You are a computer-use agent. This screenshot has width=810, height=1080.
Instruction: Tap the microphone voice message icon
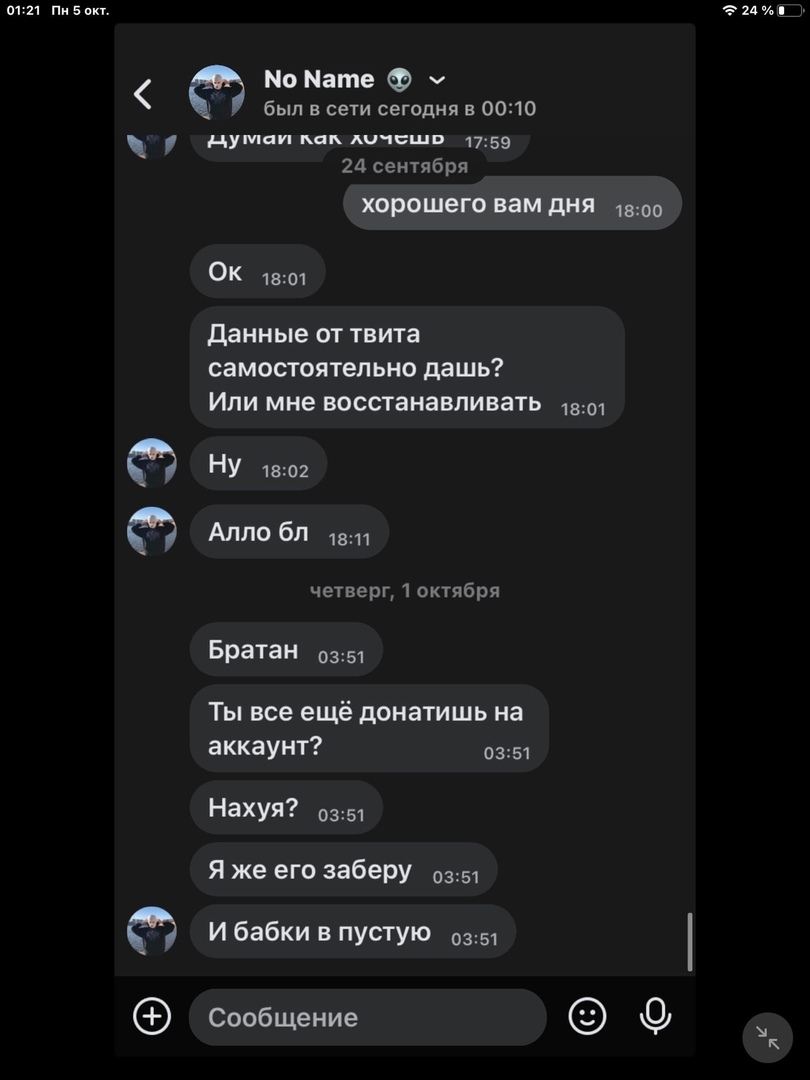click(655, 1017)
